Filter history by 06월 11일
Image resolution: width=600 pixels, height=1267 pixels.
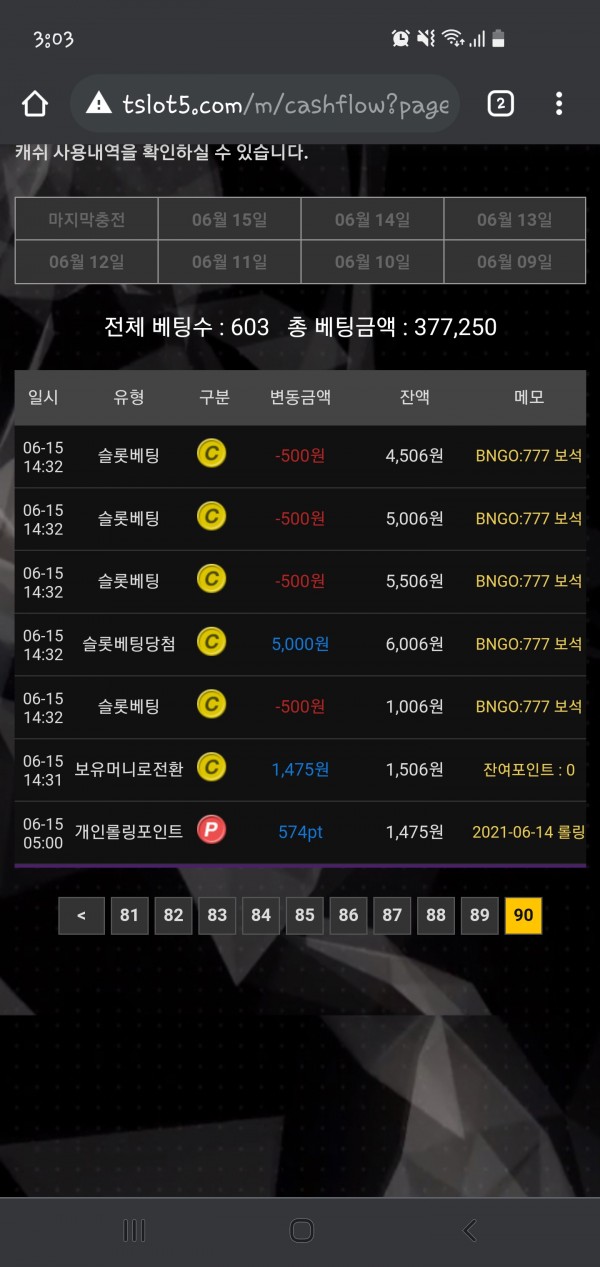(x=229, y=262)
